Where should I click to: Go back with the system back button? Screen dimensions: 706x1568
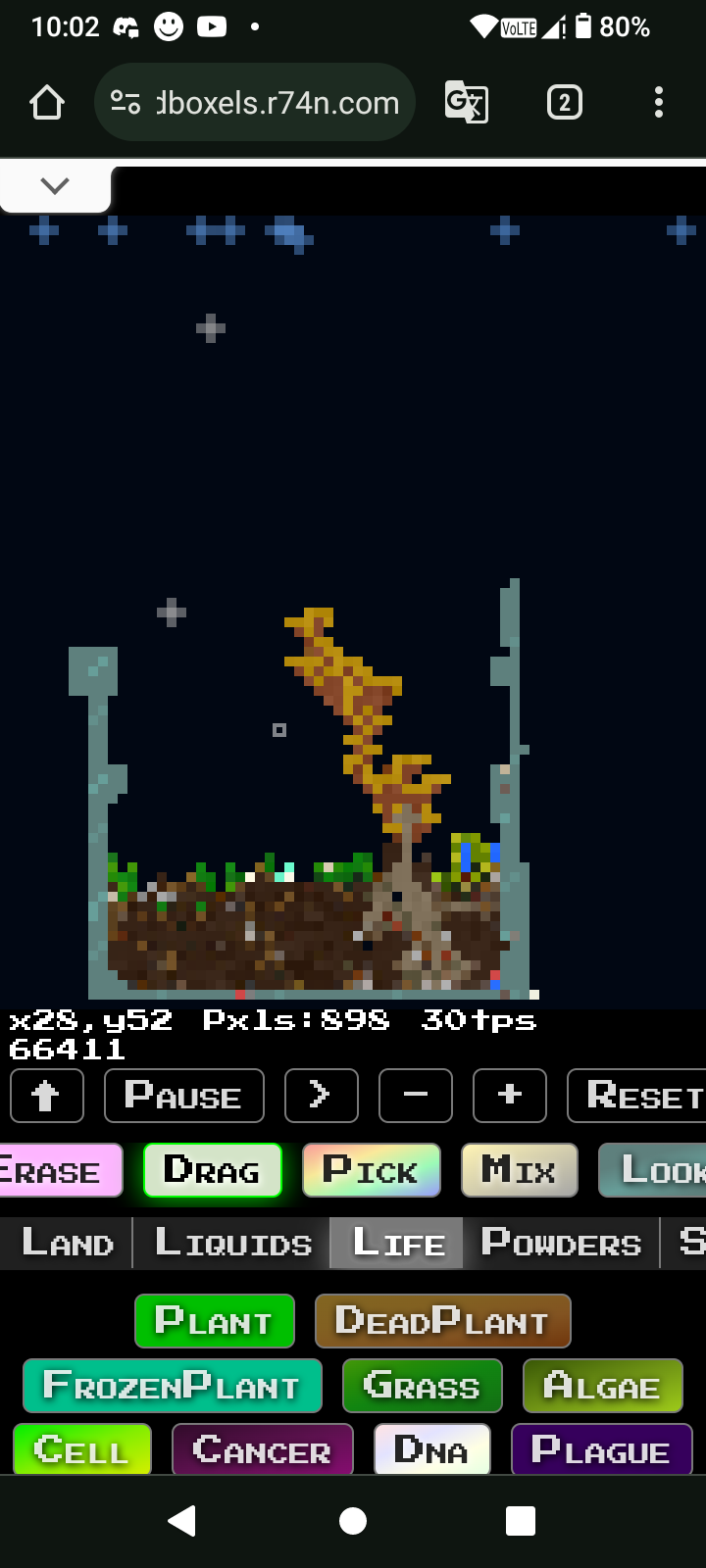pos(182,1520)
